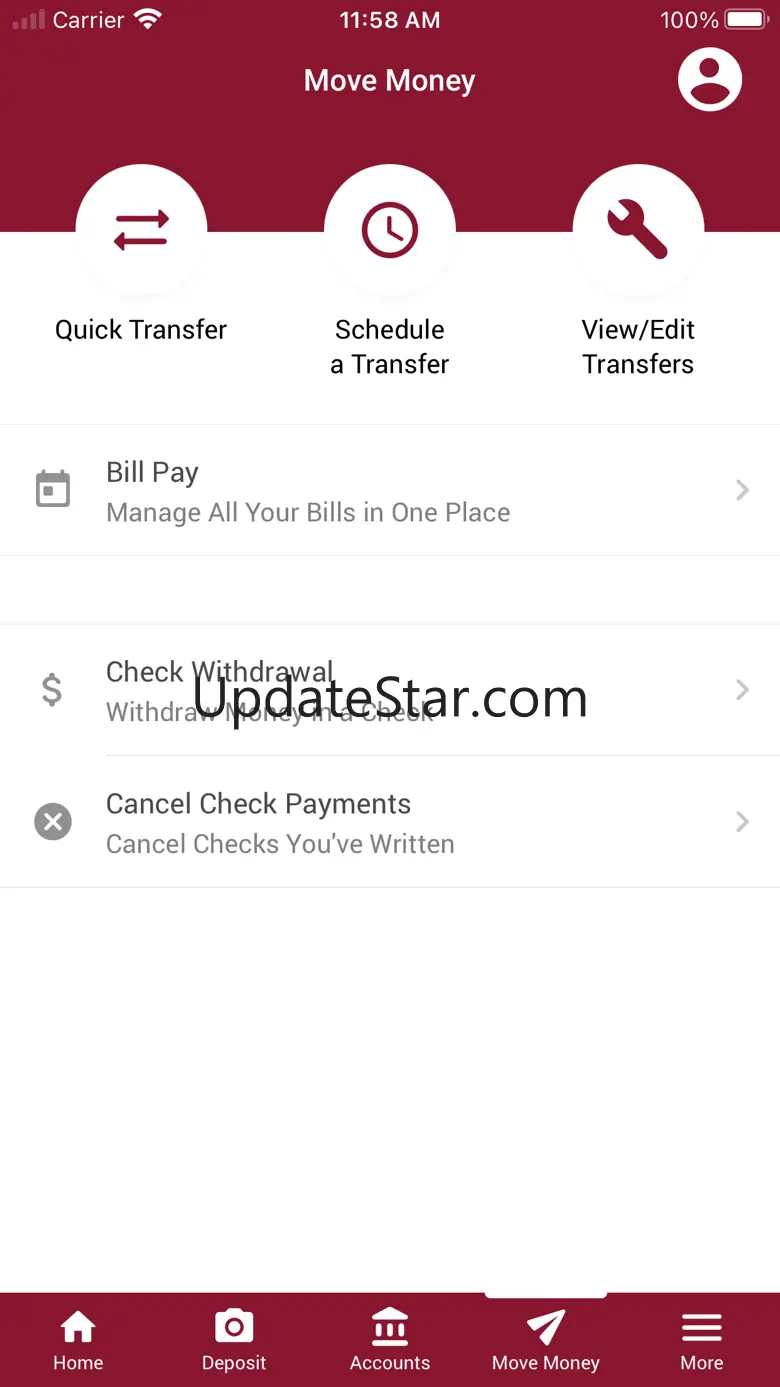
Task: Switch to the Deposit tab
Action: [x=234, y=1340]
